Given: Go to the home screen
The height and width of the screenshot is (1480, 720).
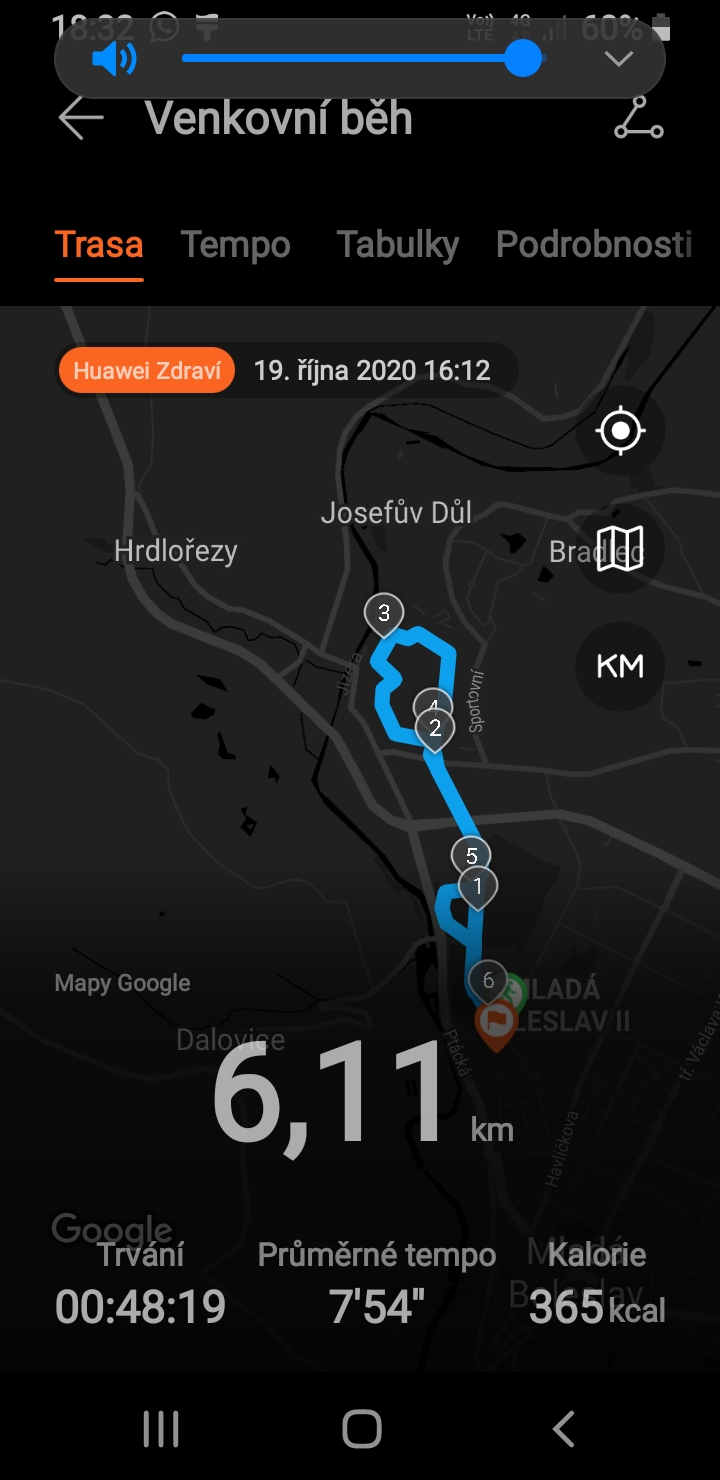Looking at the screenshot, I should (361, 1429).
